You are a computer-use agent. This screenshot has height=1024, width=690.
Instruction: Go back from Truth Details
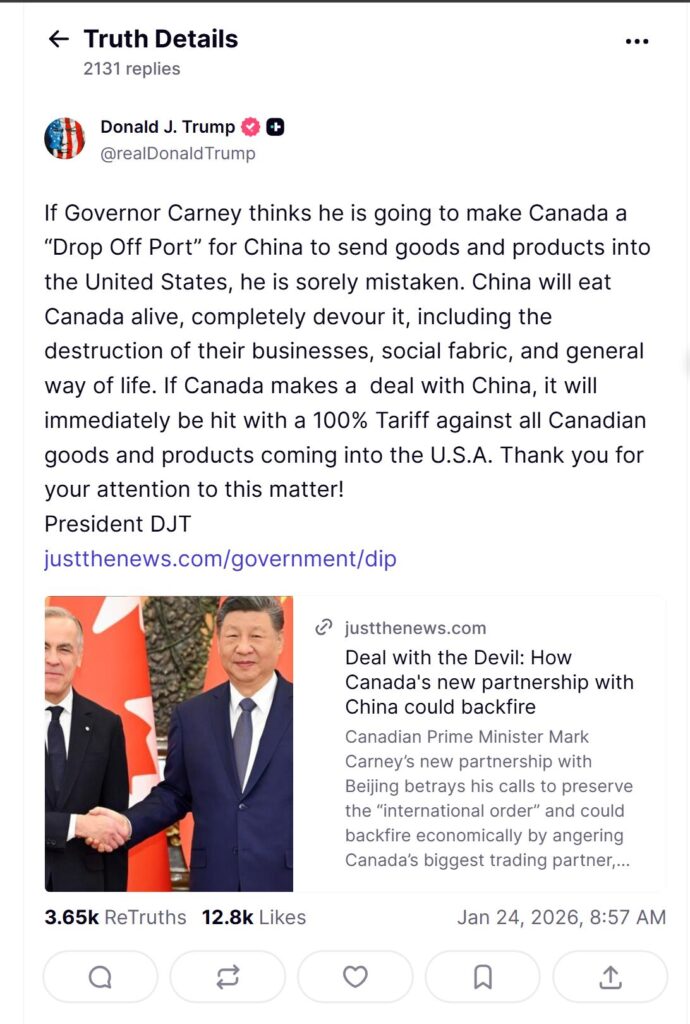tap(58, 39)
